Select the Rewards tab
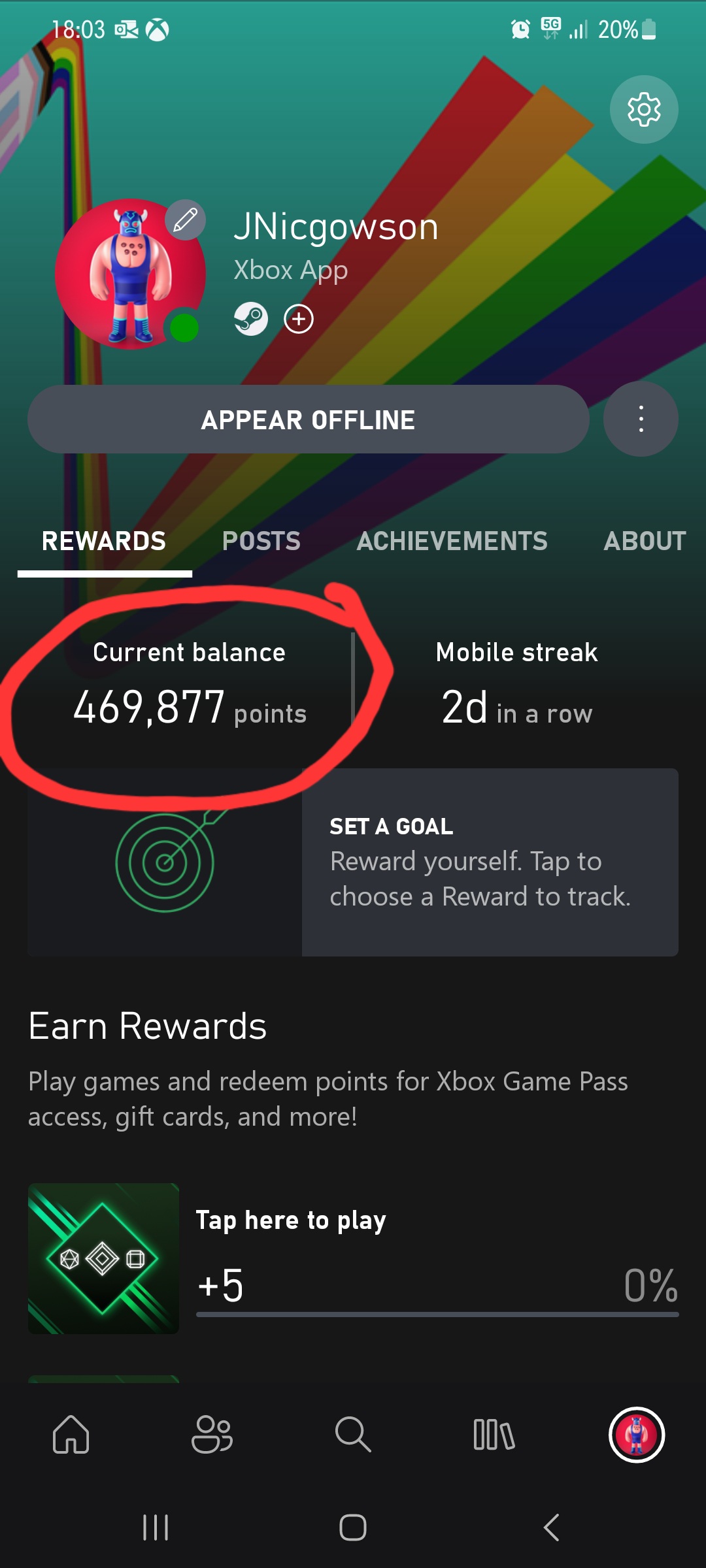 104,541
